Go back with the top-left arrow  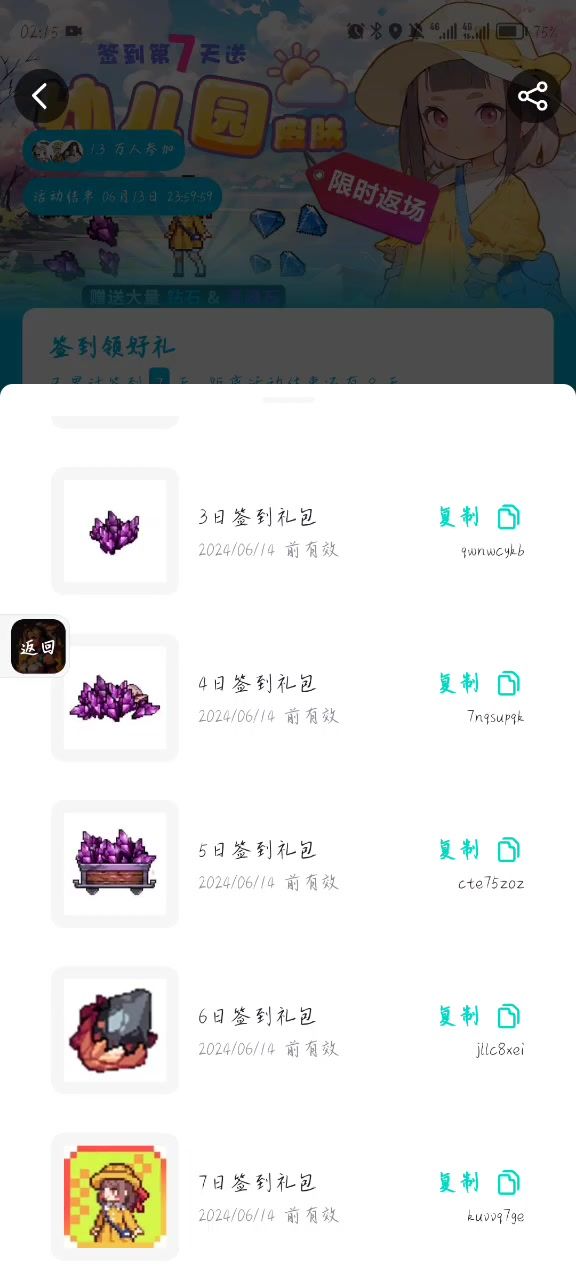(41, 96)
